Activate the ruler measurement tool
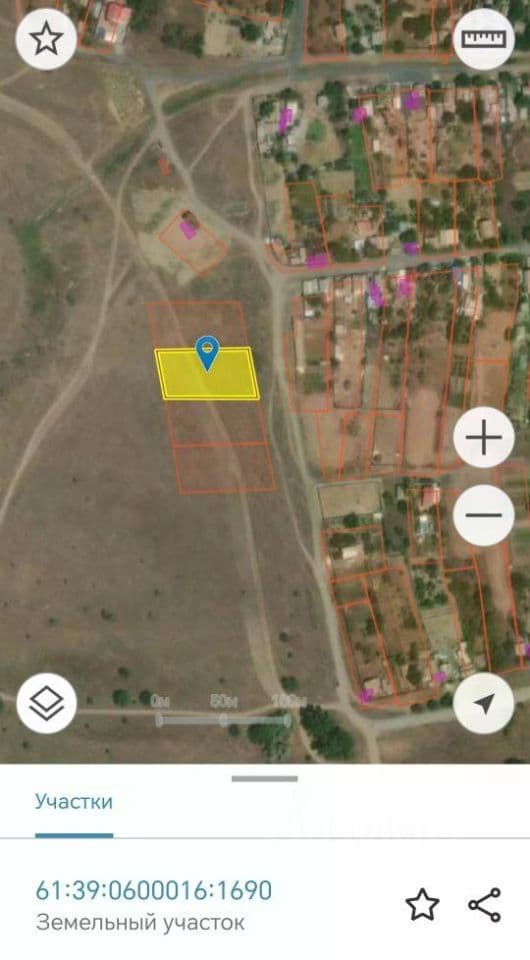 point(483,39)
